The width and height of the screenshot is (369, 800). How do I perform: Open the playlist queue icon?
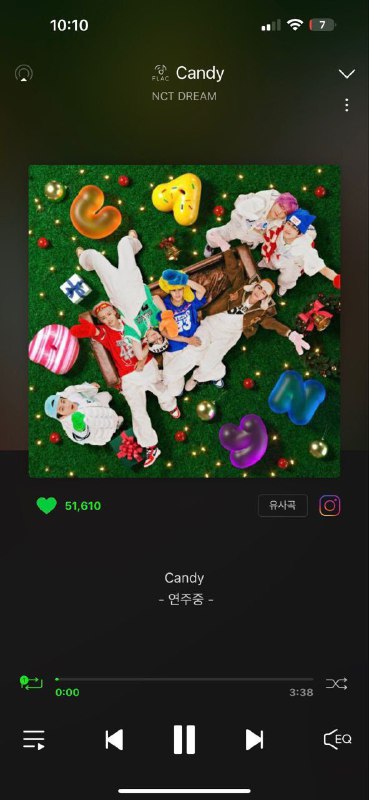coord(34,739)
